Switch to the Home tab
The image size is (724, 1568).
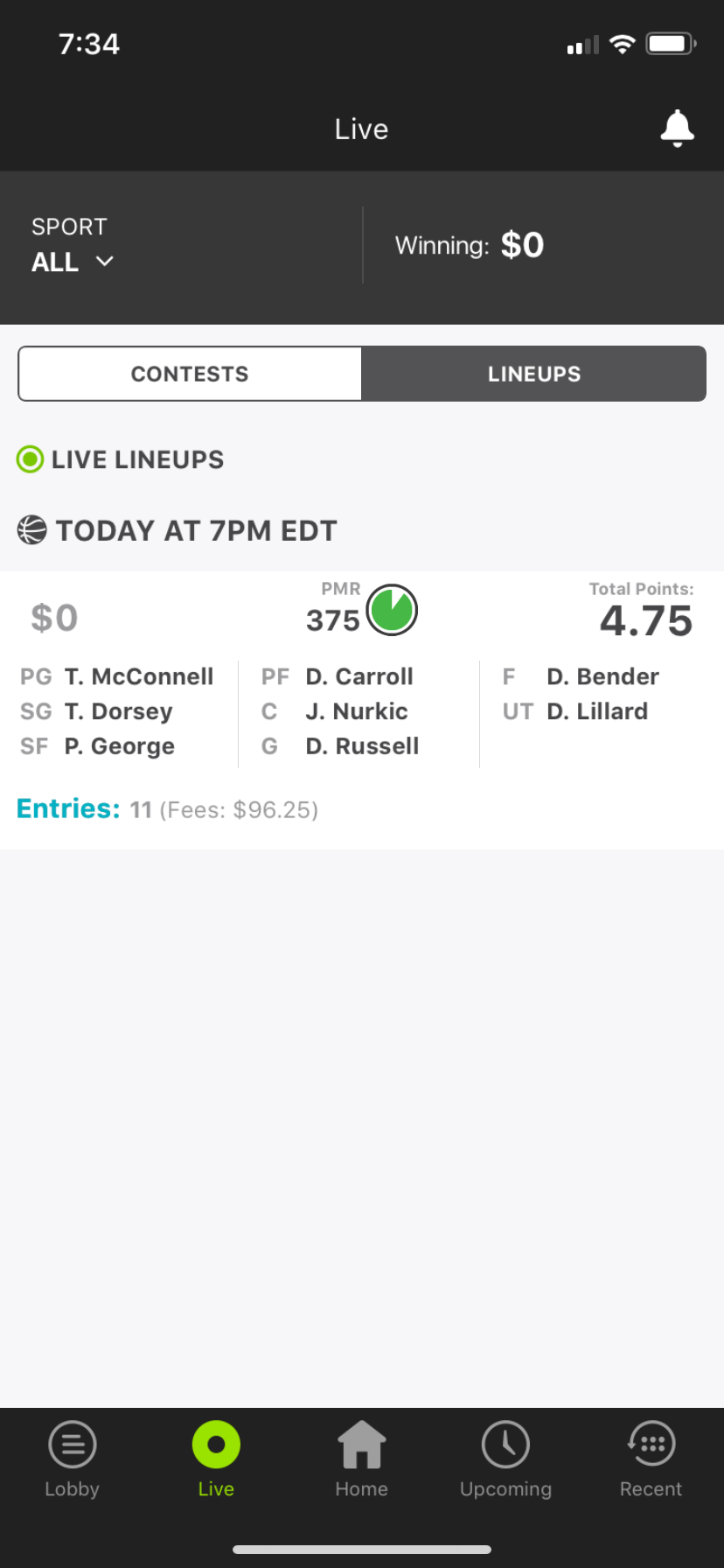361,1459
